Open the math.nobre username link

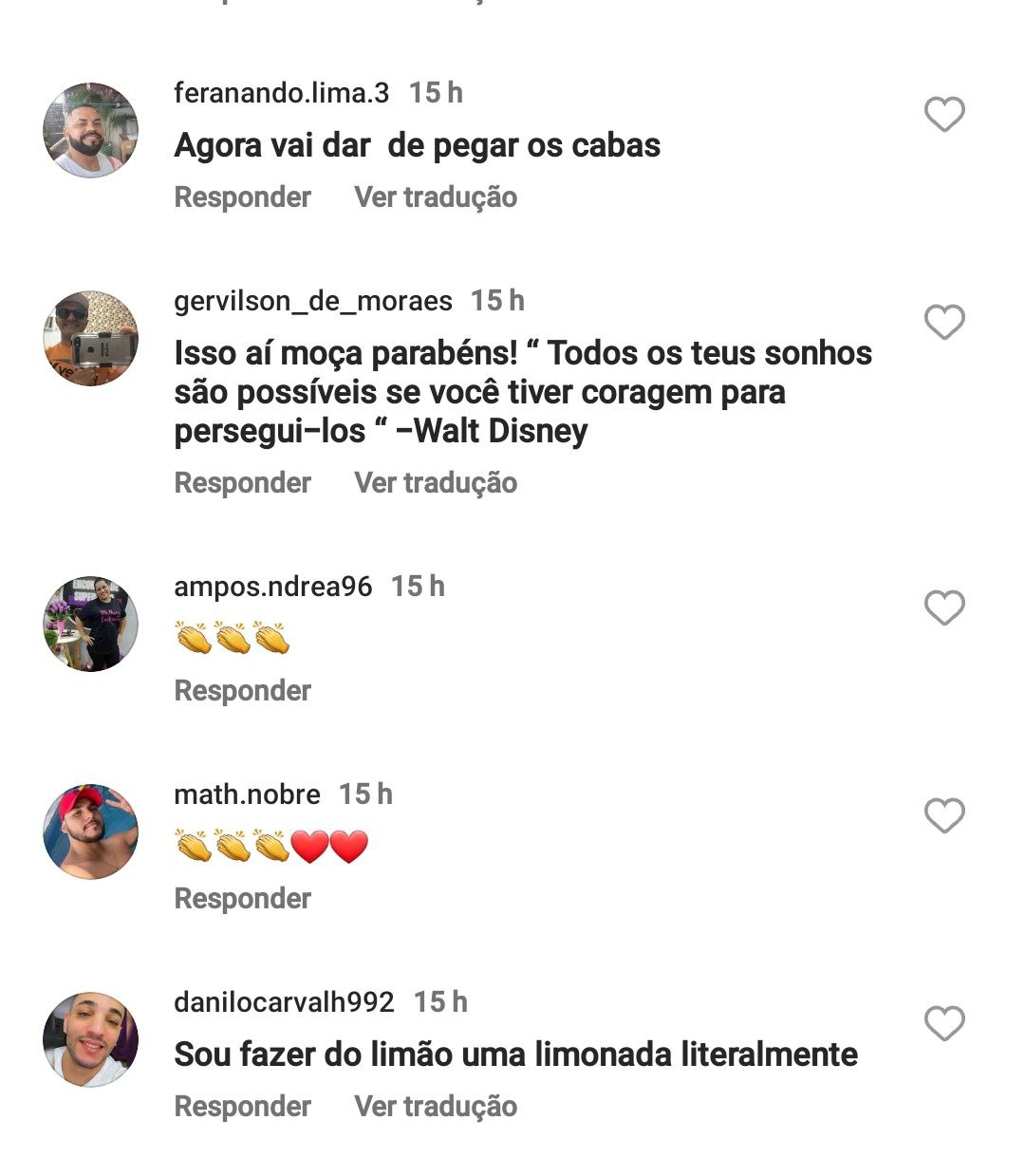pyautogui.click(x=247, y=793)
